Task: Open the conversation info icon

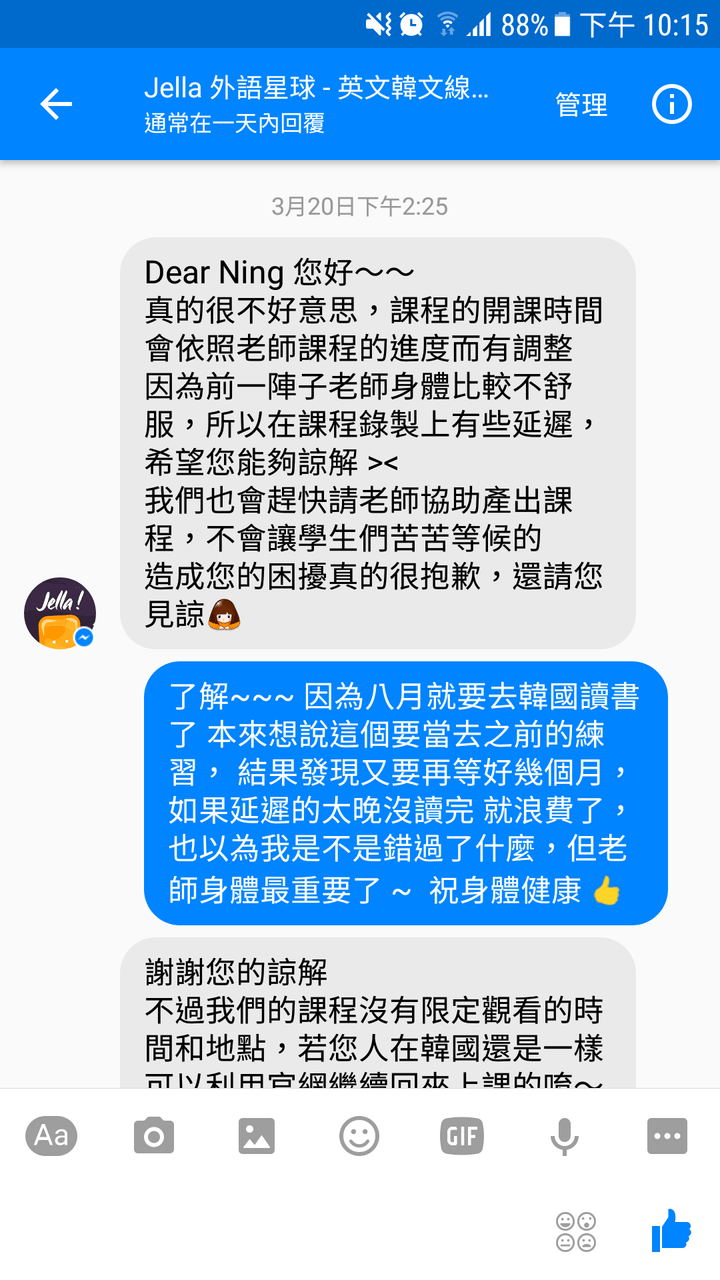Action: [x=671, y=104]
